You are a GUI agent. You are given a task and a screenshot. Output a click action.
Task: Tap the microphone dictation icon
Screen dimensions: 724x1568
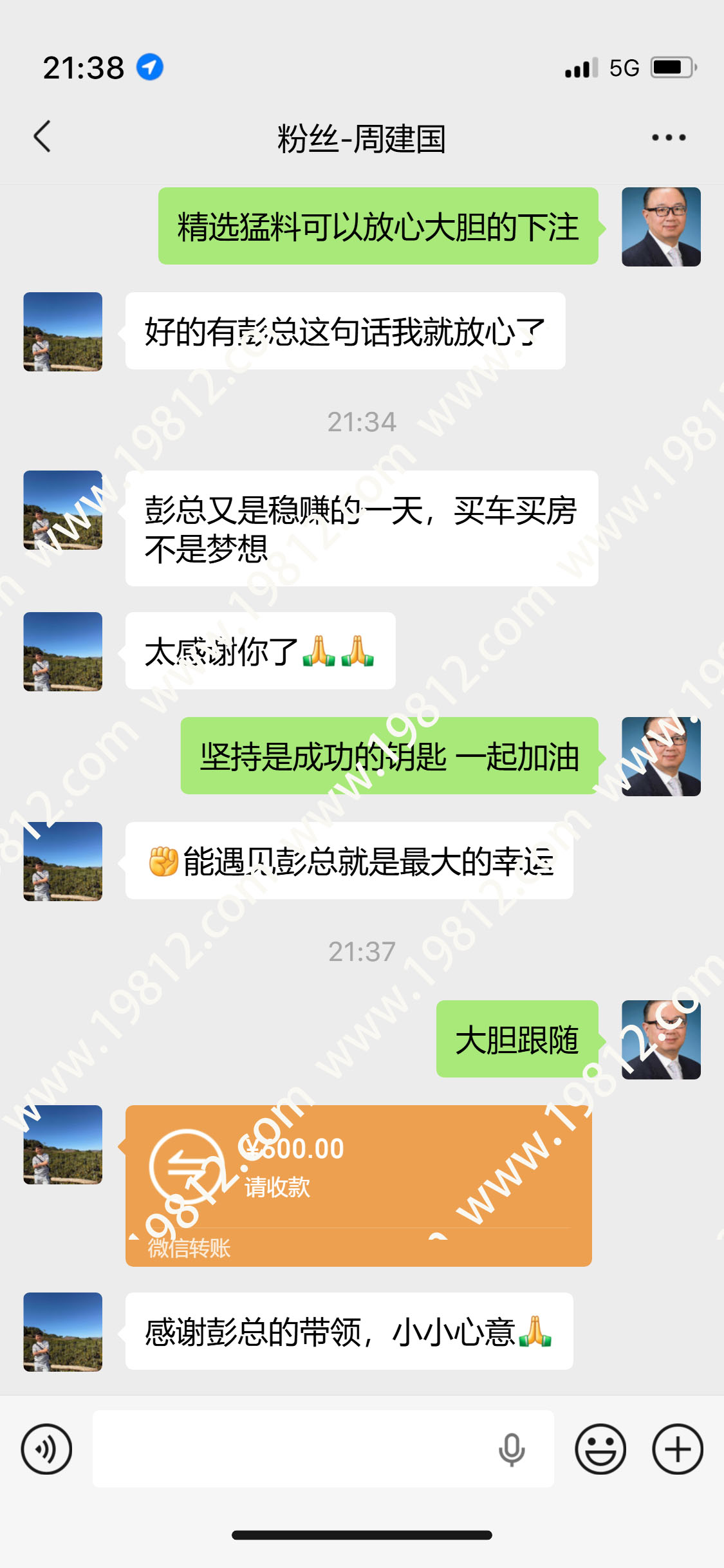(x=512, y=1449)
